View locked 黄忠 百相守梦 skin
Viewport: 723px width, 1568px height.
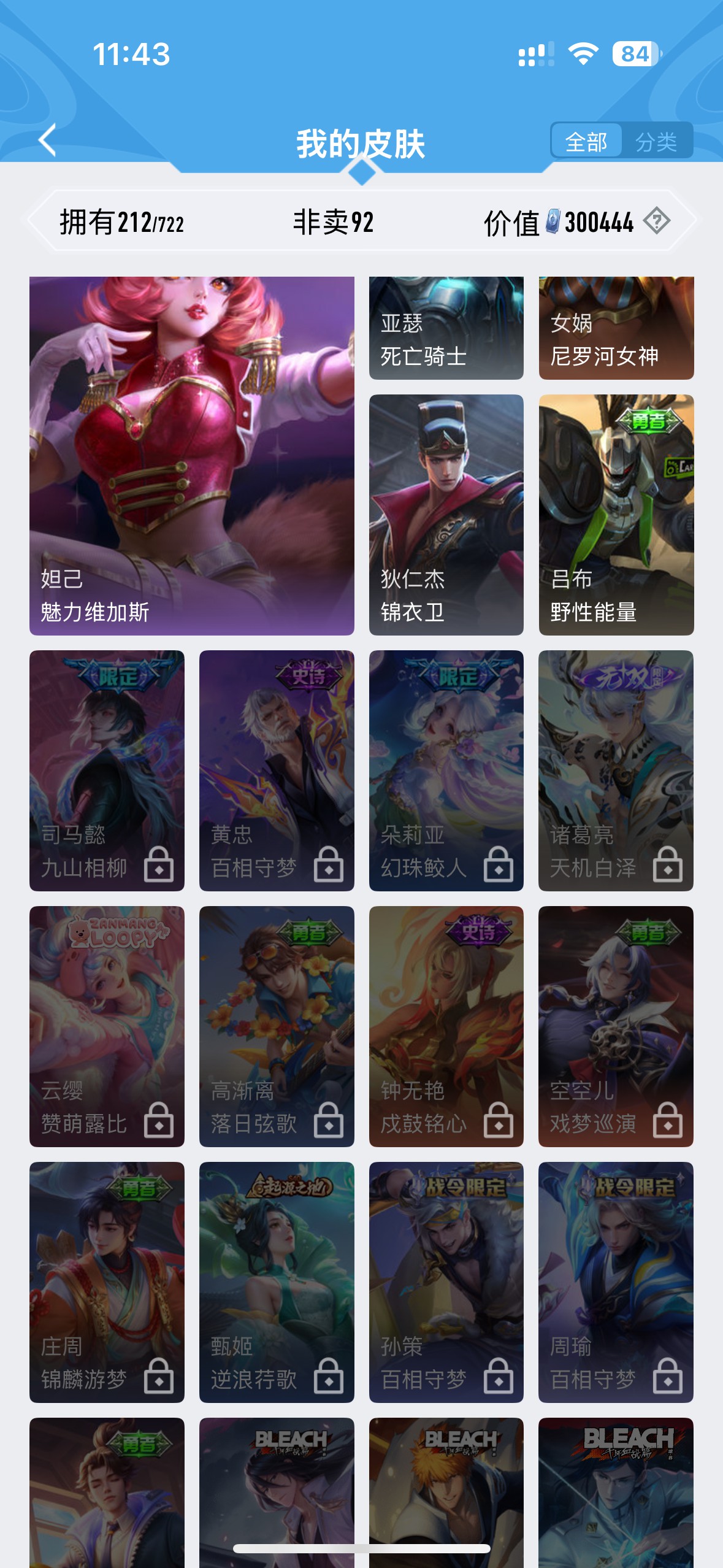tap(277, 770)
